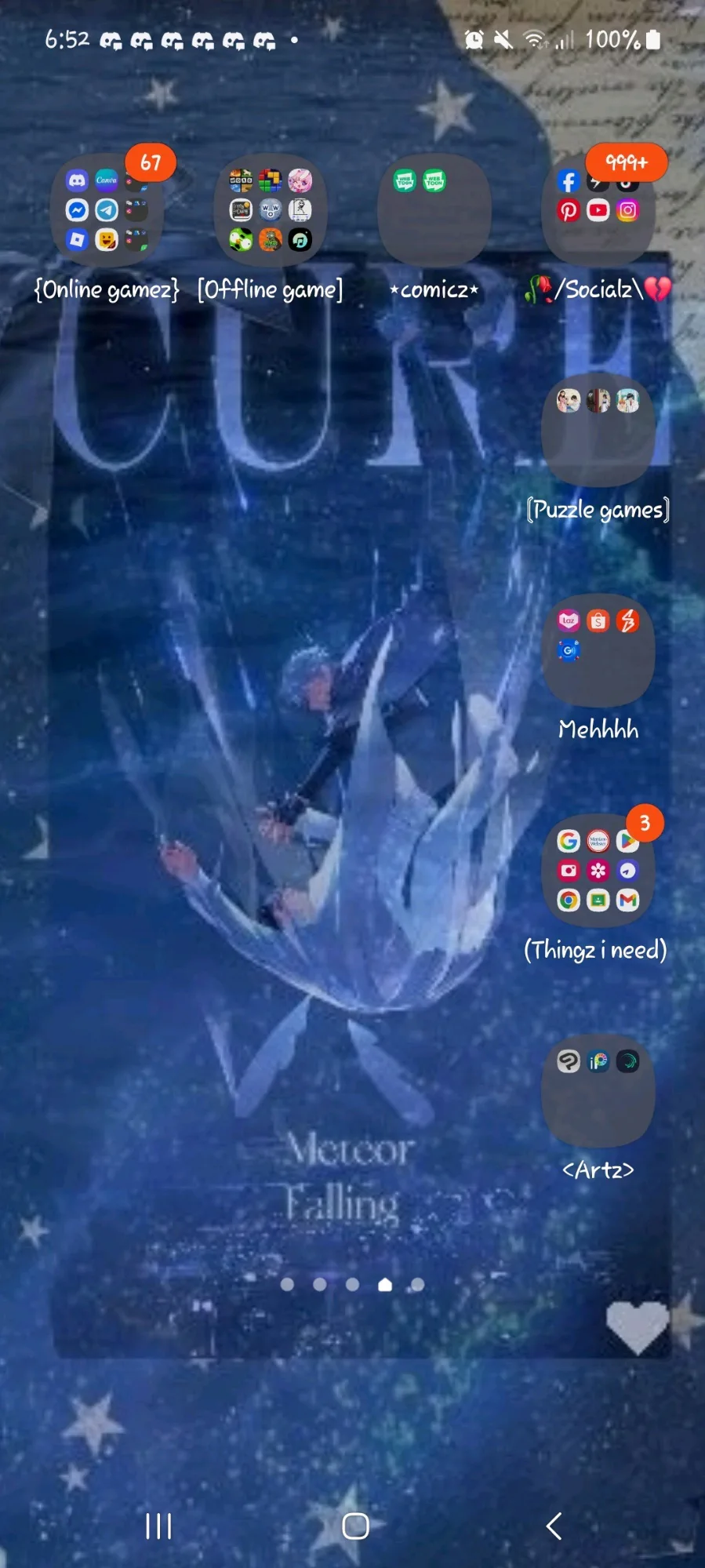The width and height of the screenshot is (705, 1568).
Task: Go back using the navigation bar arrow
Action: [x=554, y=1526]
